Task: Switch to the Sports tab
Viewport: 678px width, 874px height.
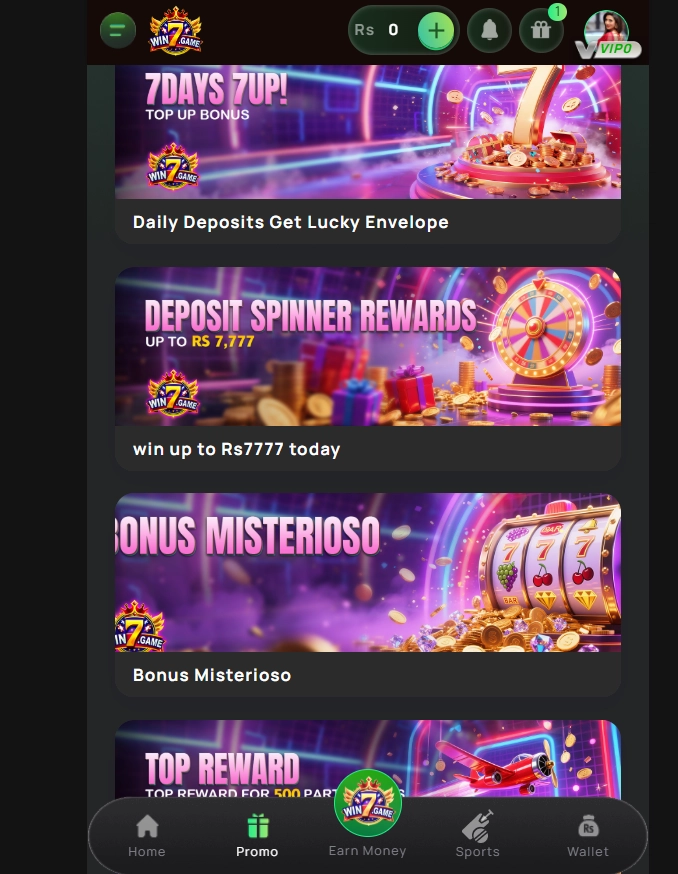Action: click(x=477, y=836)
